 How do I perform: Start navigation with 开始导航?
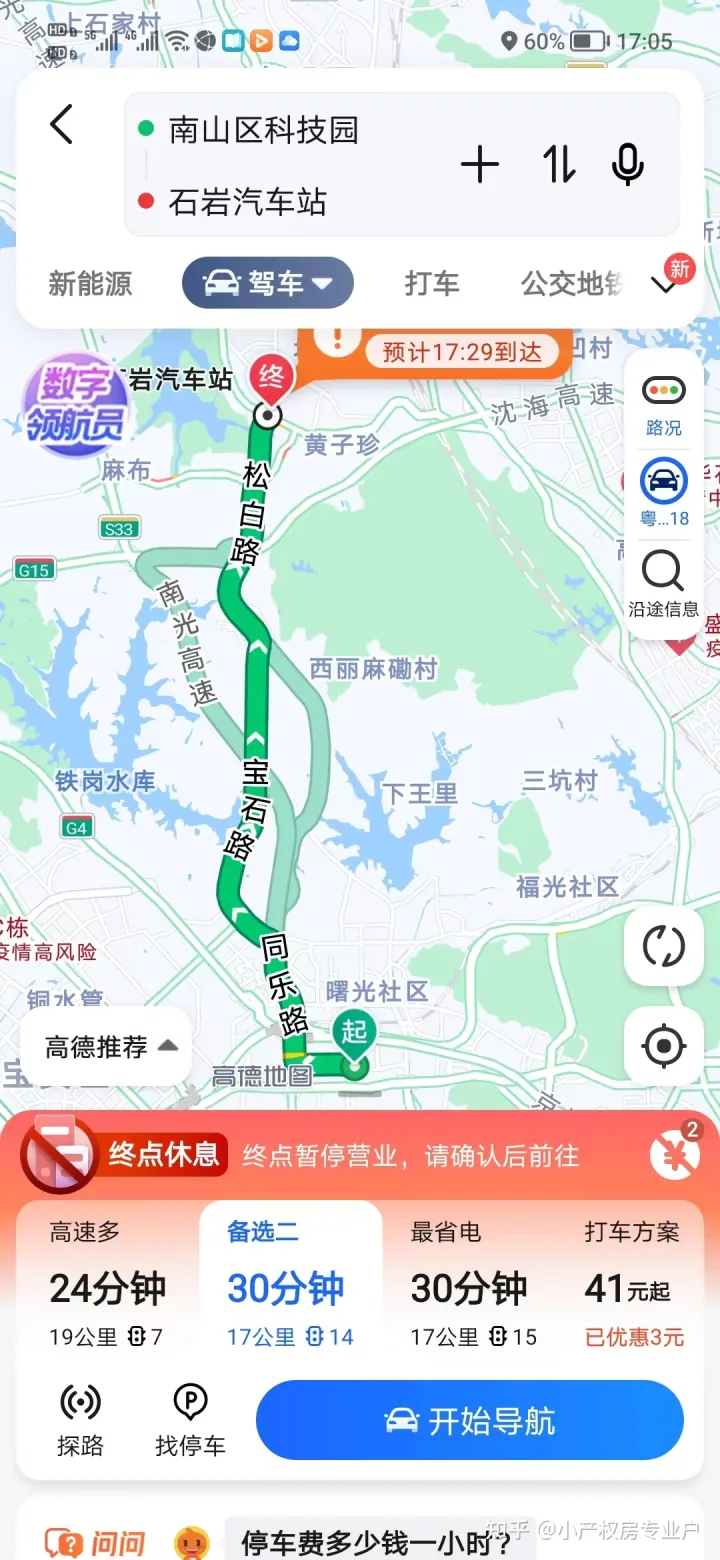click(470, 1421)
